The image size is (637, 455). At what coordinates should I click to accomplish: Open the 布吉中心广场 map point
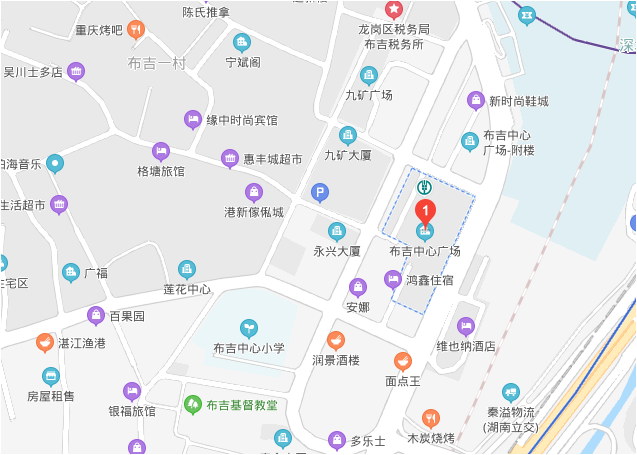(425, 233)
